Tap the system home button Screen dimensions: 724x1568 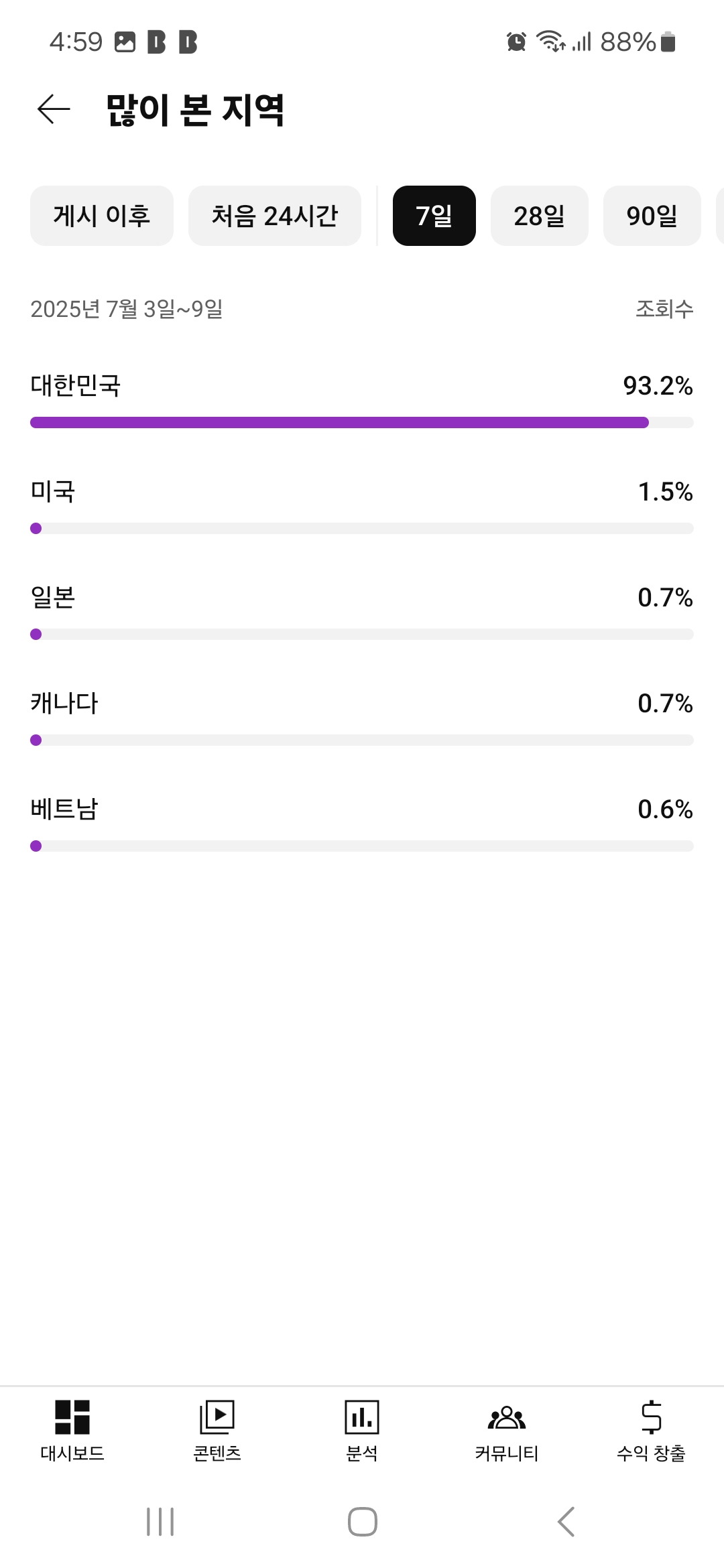363,1522
